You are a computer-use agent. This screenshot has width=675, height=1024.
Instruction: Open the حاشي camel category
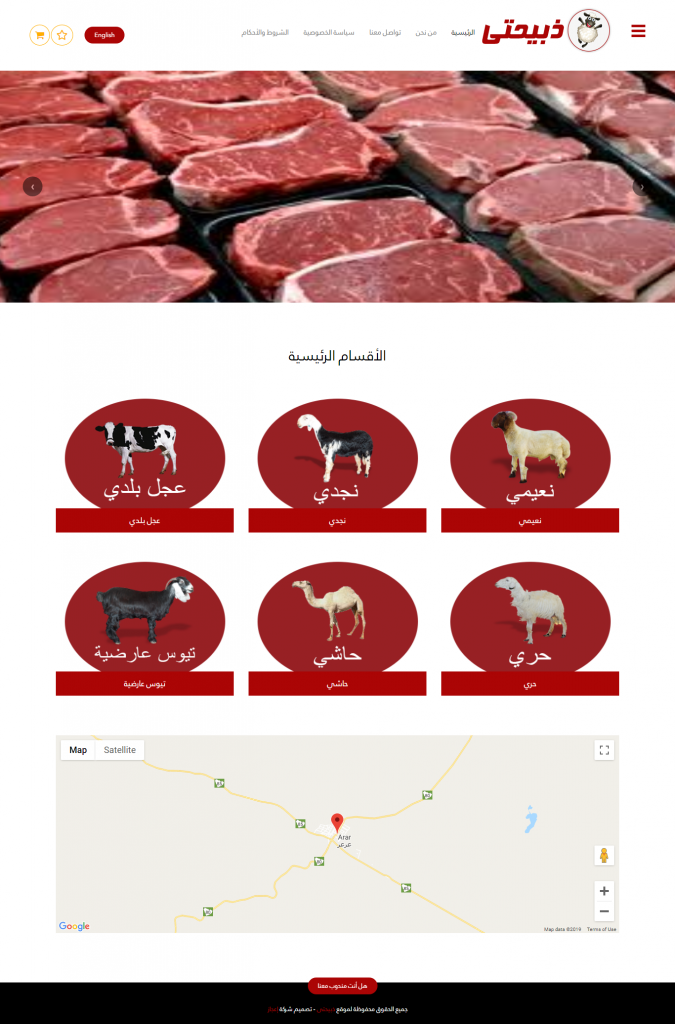point(337,684)
